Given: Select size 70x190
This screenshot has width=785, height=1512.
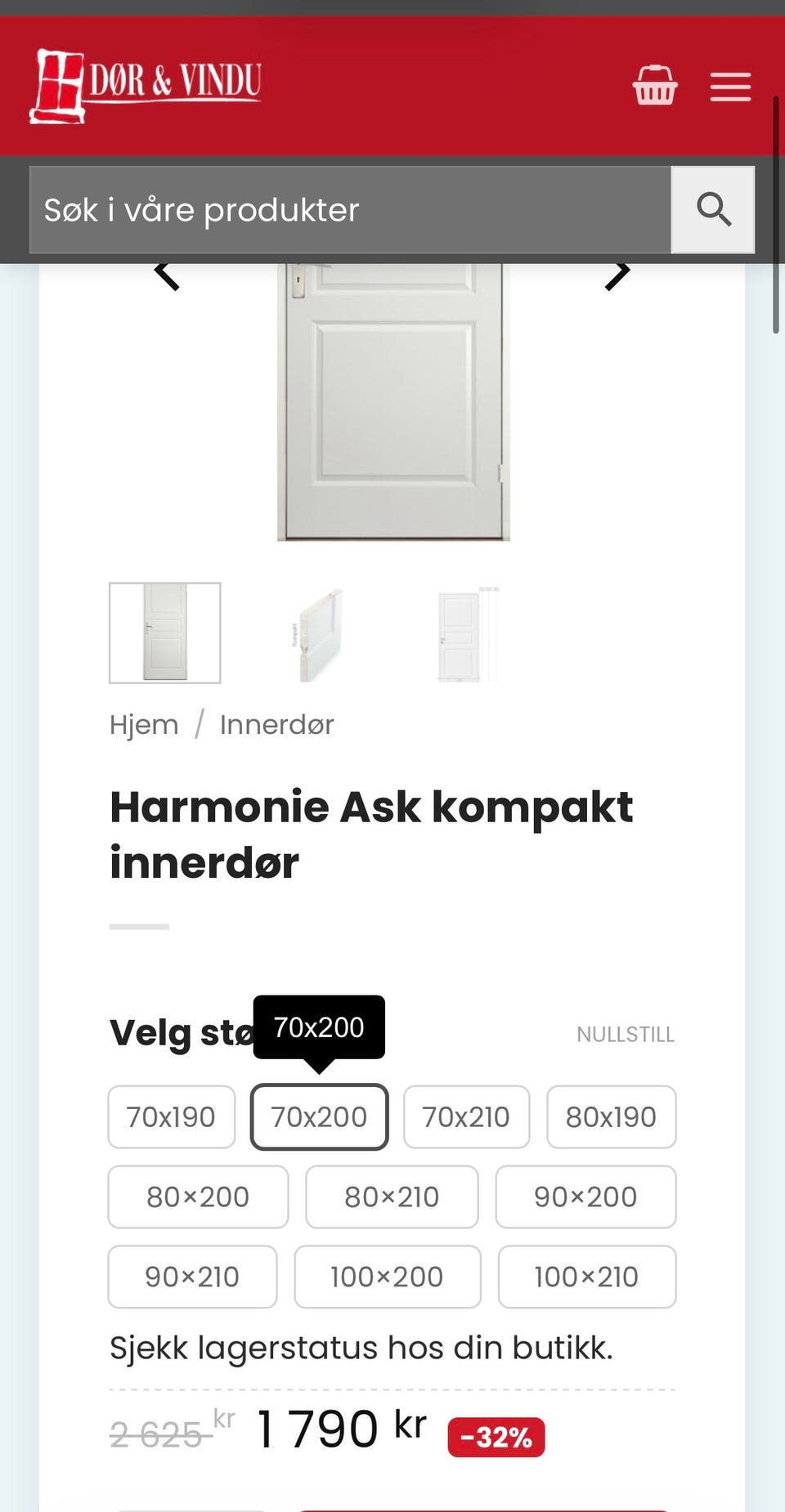Looking at the screenshot, I should (x=170, y=1116).
